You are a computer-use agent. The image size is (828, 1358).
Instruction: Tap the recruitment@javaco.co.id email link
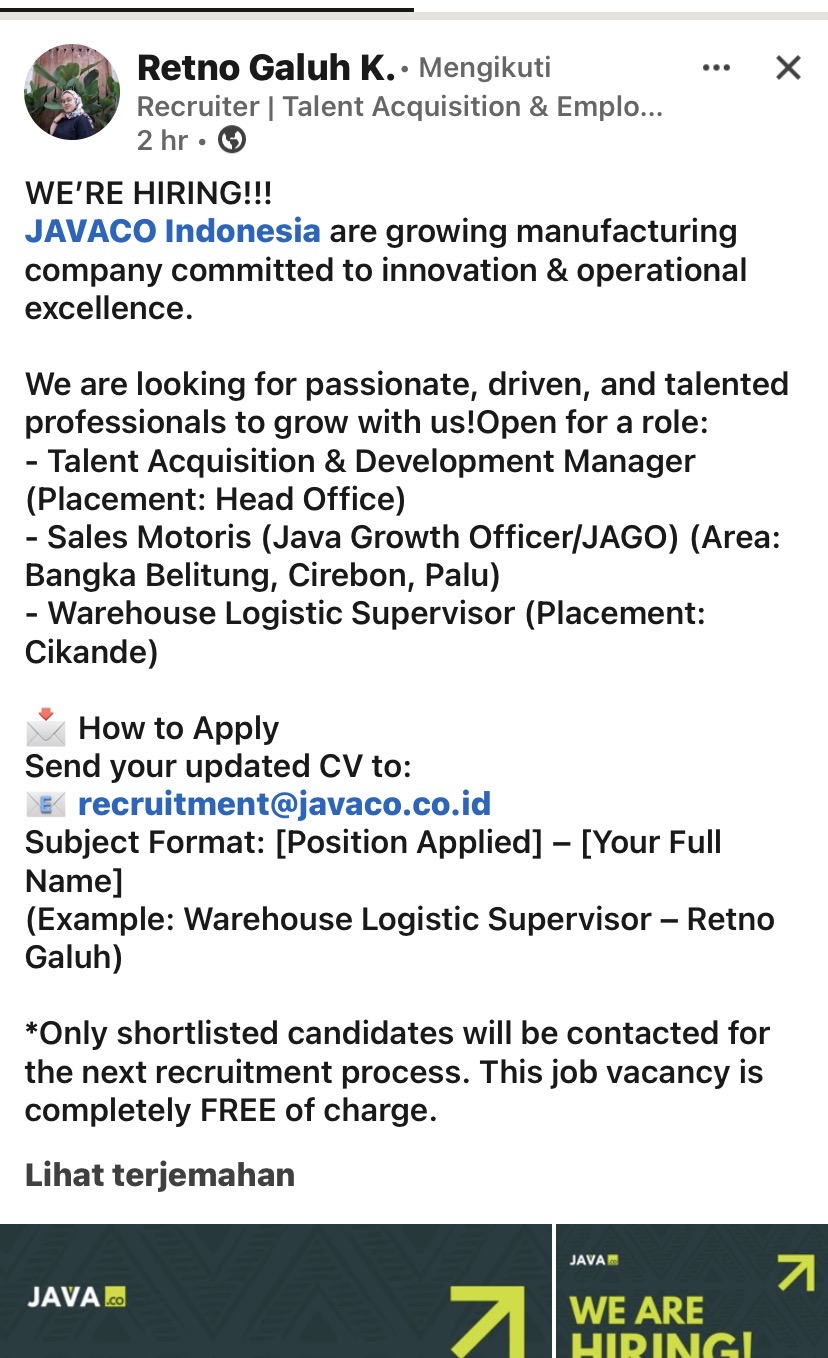284,804
